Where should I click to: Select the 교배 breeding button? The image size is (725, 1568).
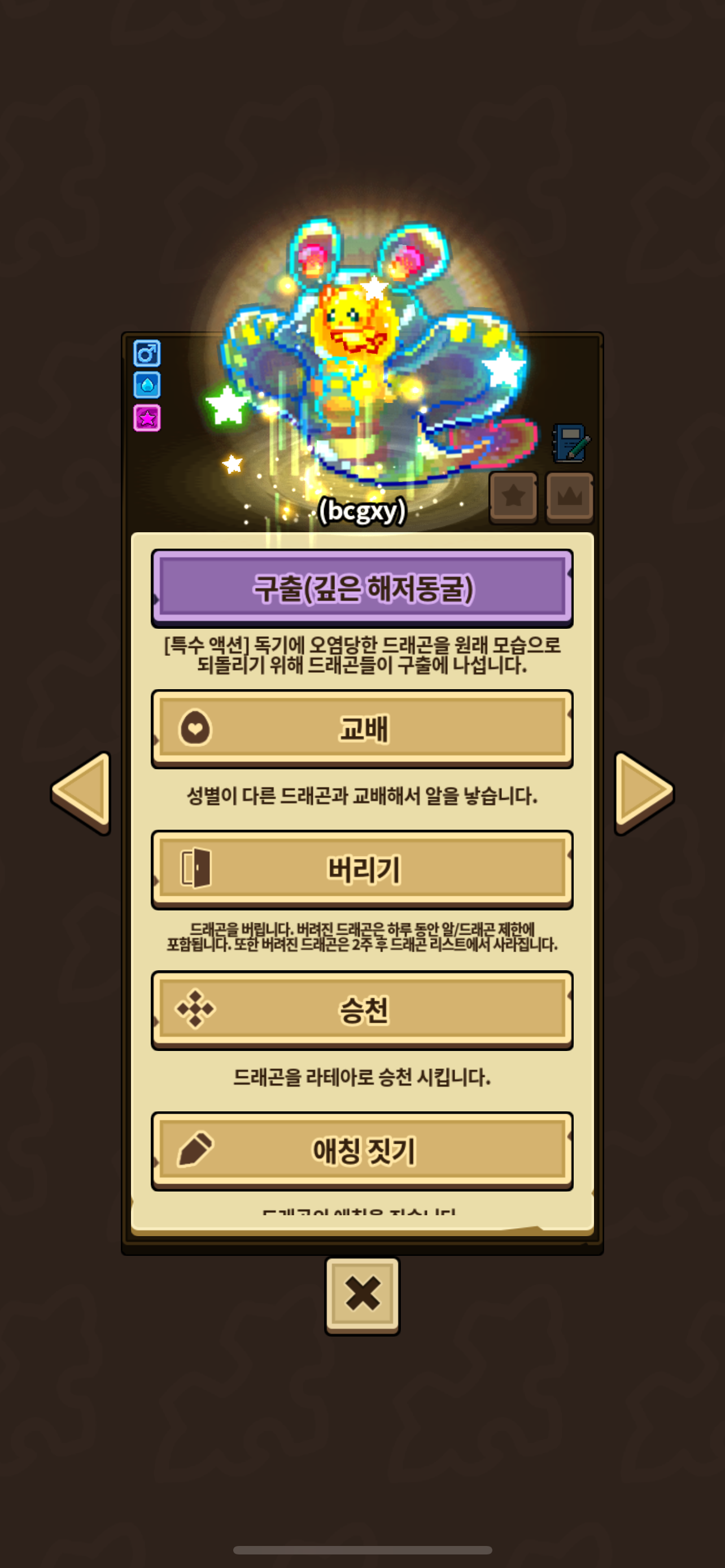point(362,729)
